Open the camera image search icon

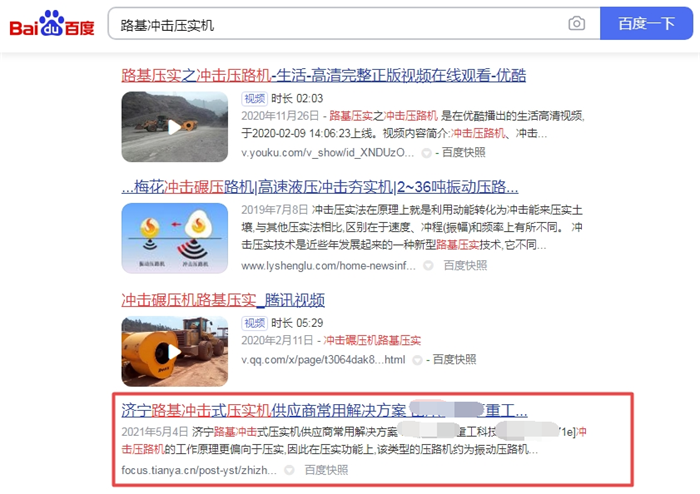coord(577,23)
